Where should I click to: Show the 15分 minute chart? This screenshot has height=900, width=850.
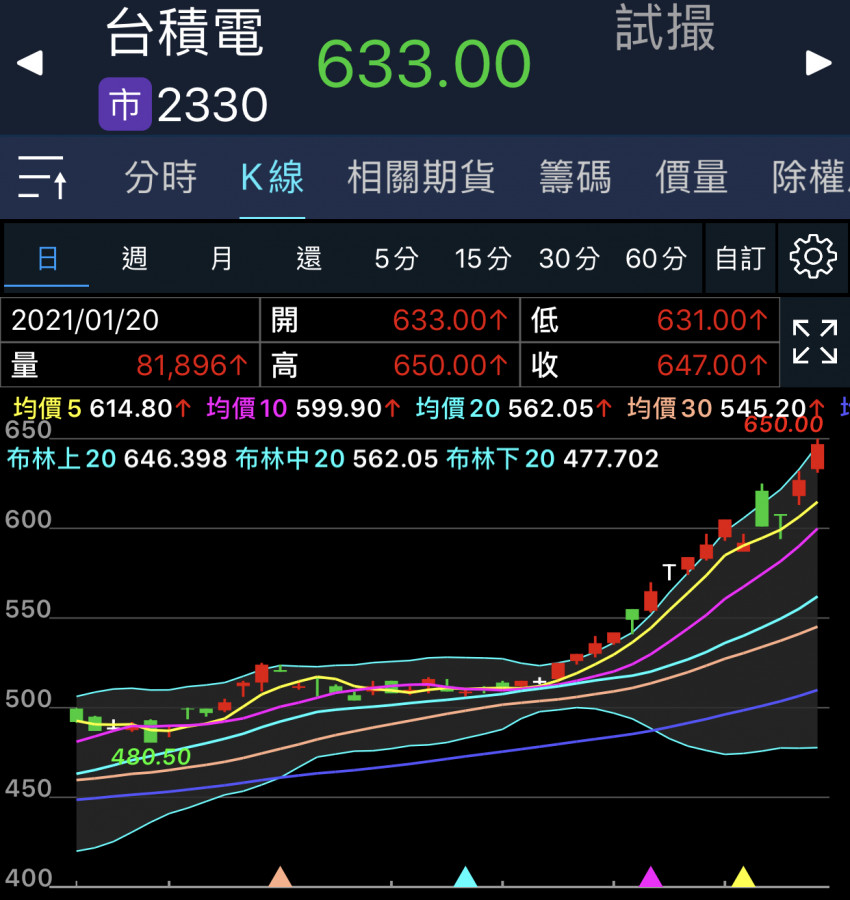483,259
